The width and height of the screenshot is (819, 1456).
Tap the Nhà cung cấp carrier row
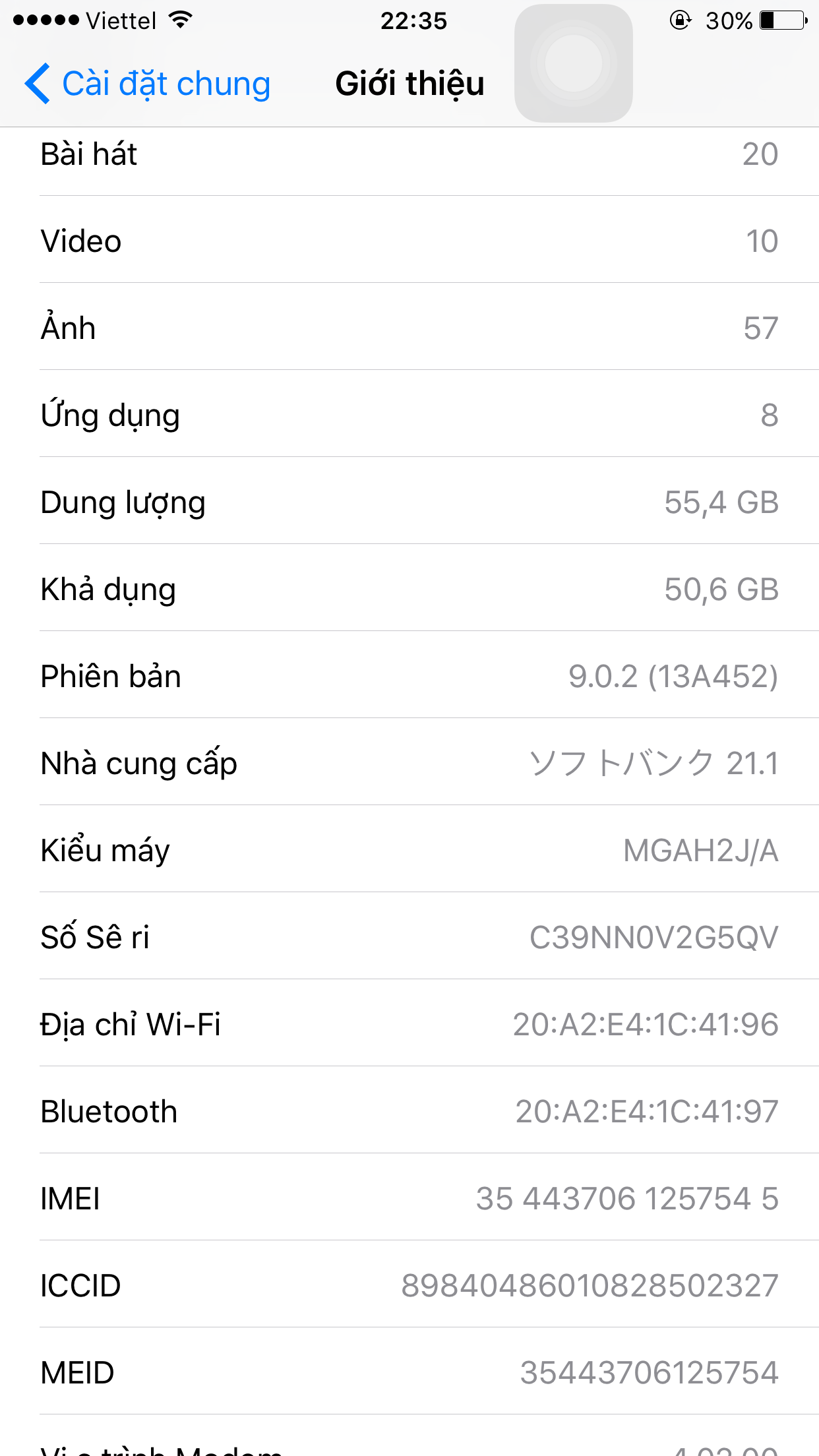point(409,763)
